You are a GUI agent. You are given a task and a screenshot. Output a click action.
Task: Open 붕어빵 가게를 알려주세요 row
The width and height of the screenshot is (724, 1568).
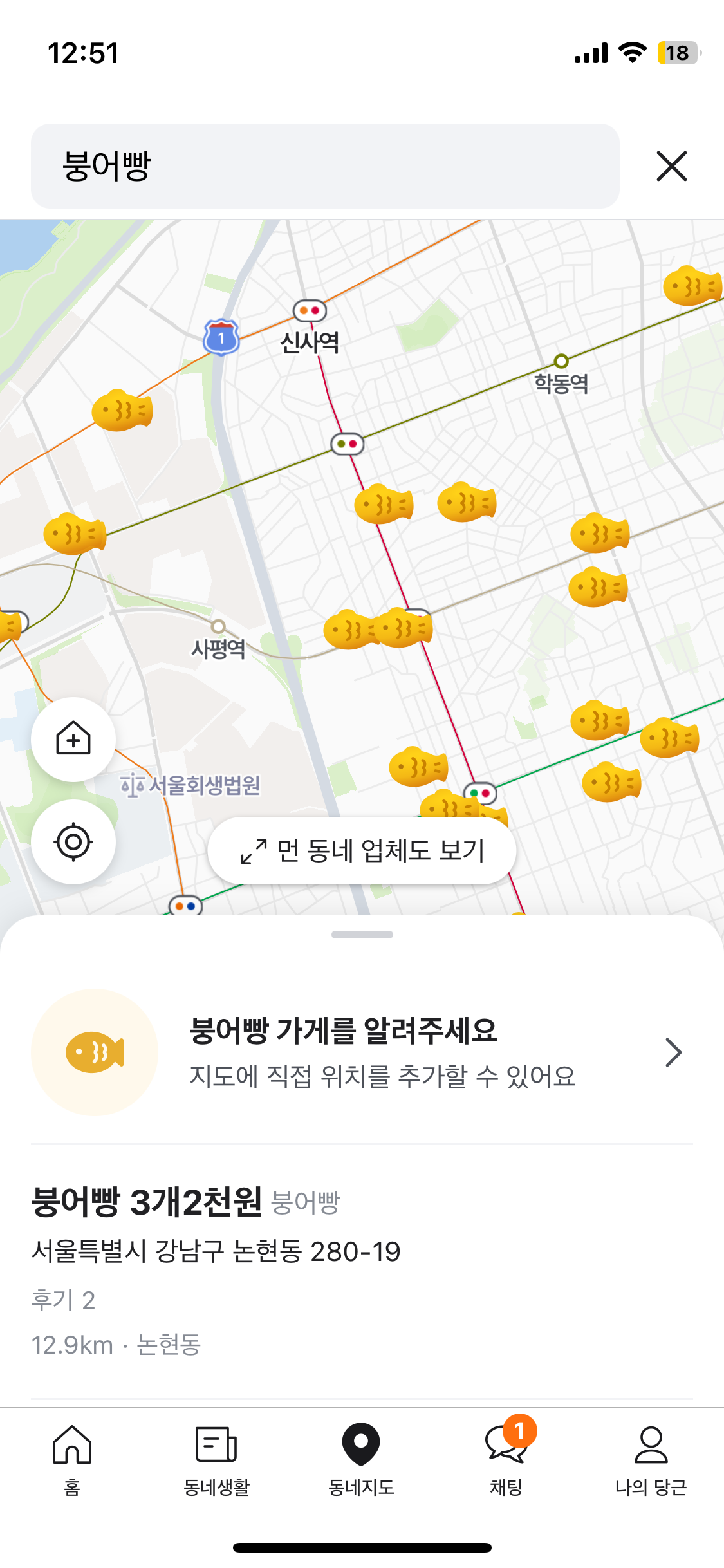click(x=362, y=1052)
